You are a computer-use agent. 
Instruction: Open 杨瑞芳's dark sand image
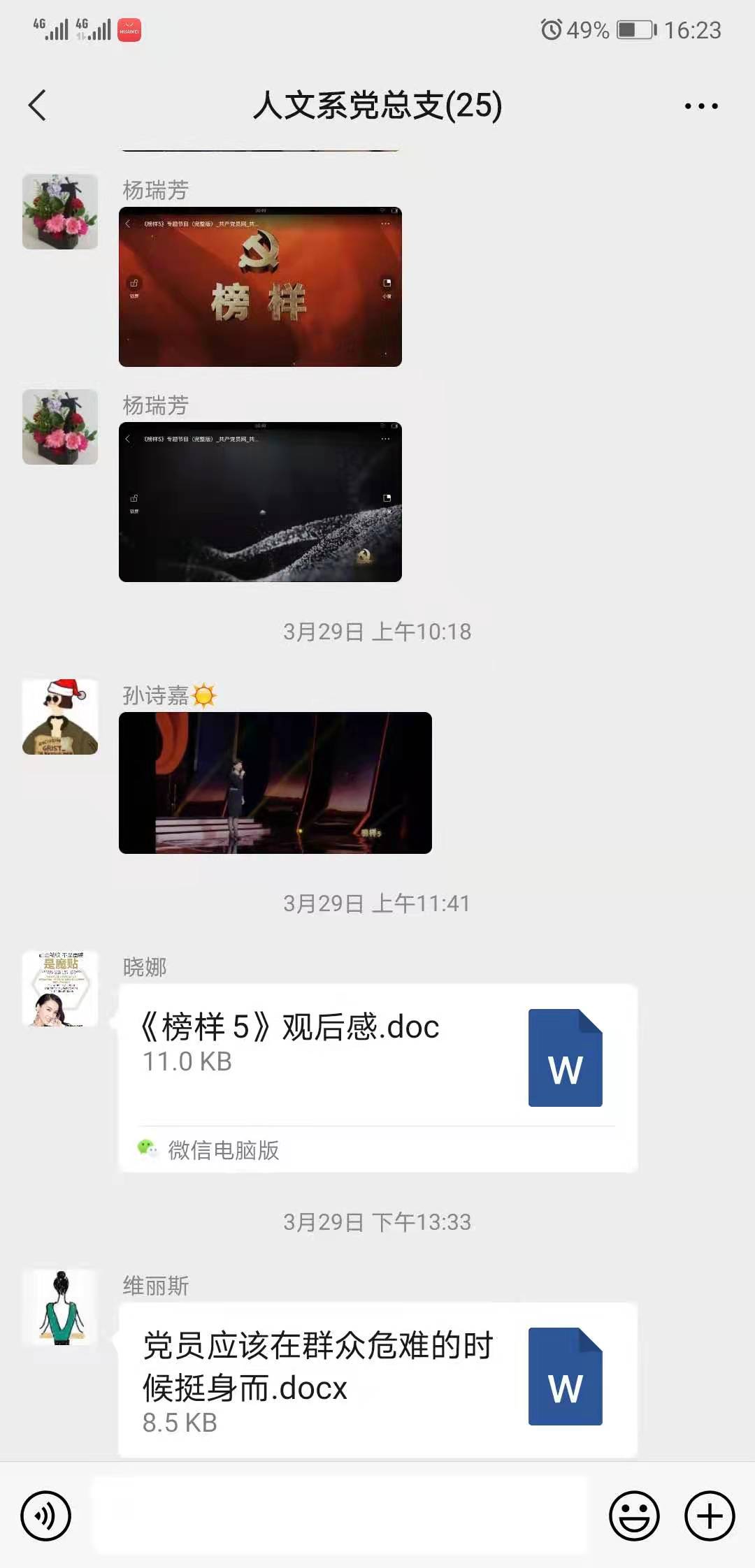(x=260, y=502)
